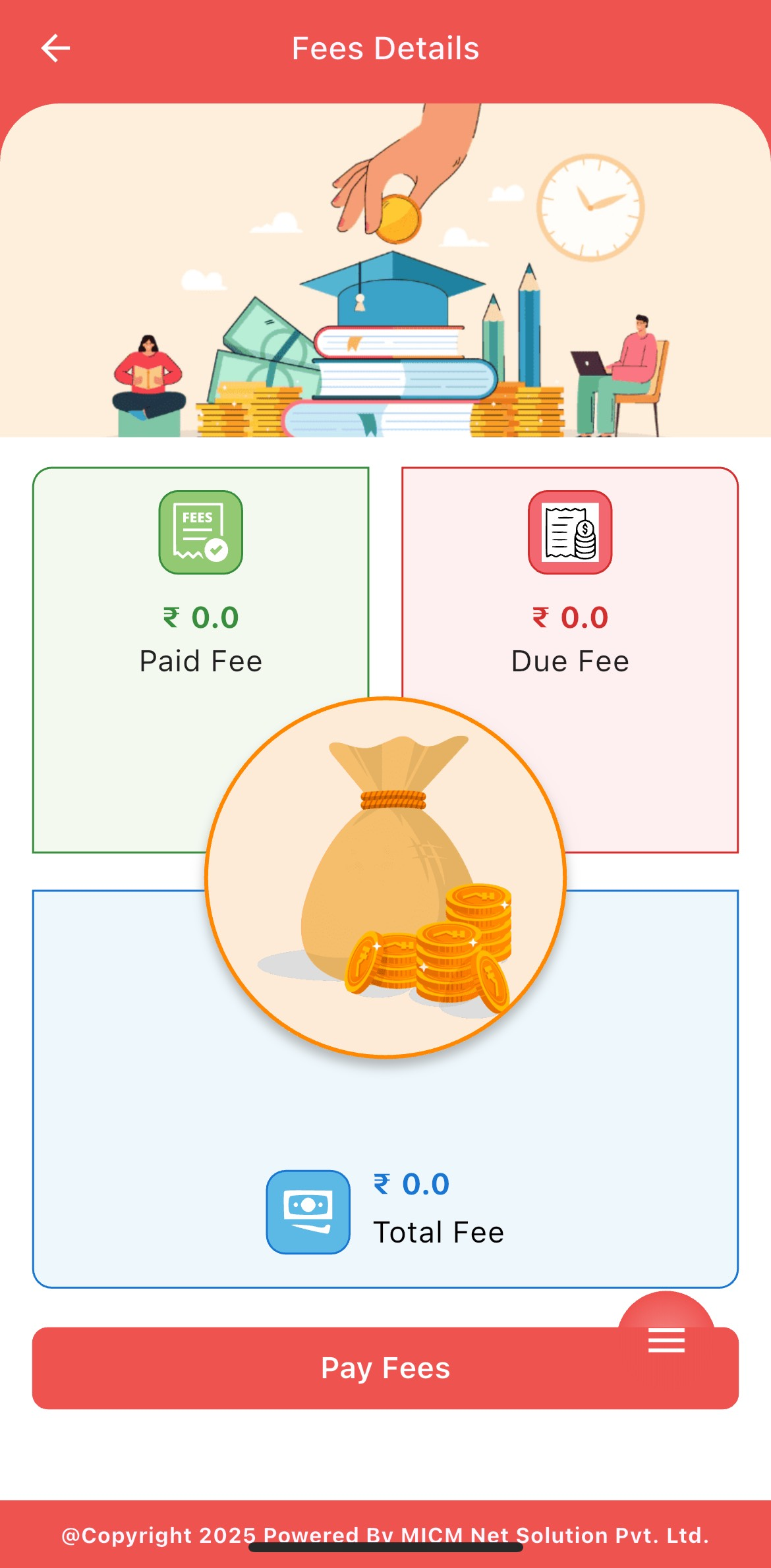Screen dimensions: 771x1568
Task: Go back from Fees Details
Action: pos(55,49)
